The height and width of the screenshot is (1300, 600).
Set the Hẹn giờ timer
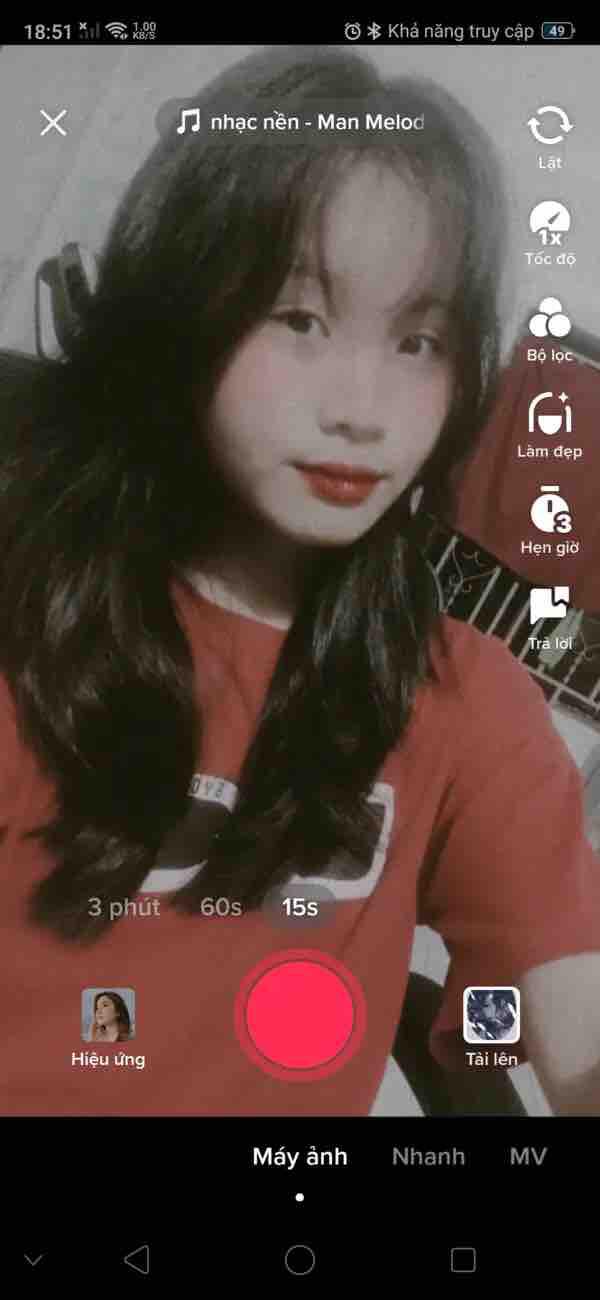point(550,522)
